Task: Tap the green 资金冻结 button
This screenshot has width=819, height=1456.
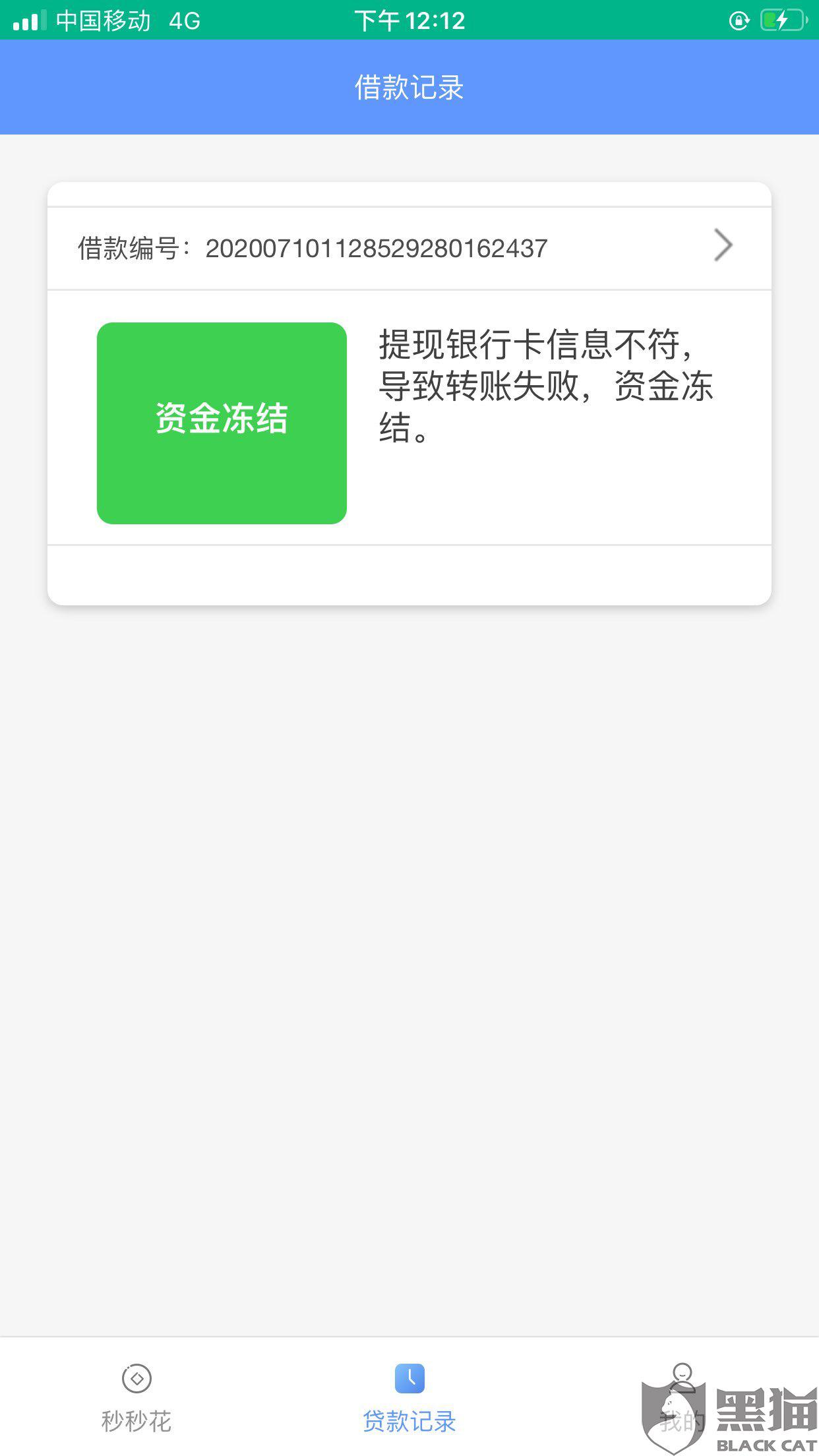Action: [222, 423]
